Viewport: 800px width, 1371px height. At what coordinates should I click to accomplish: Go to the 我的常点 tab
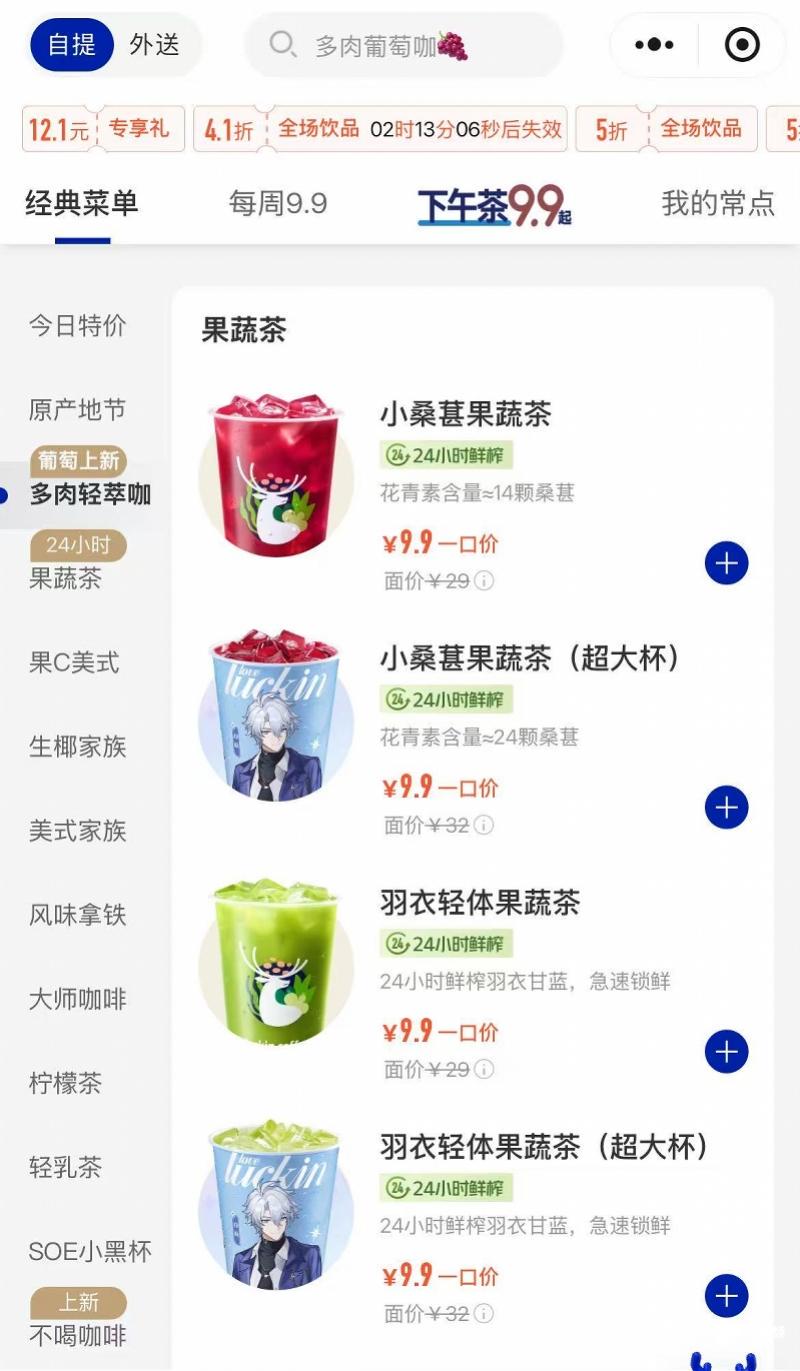(x=717, y=204)
